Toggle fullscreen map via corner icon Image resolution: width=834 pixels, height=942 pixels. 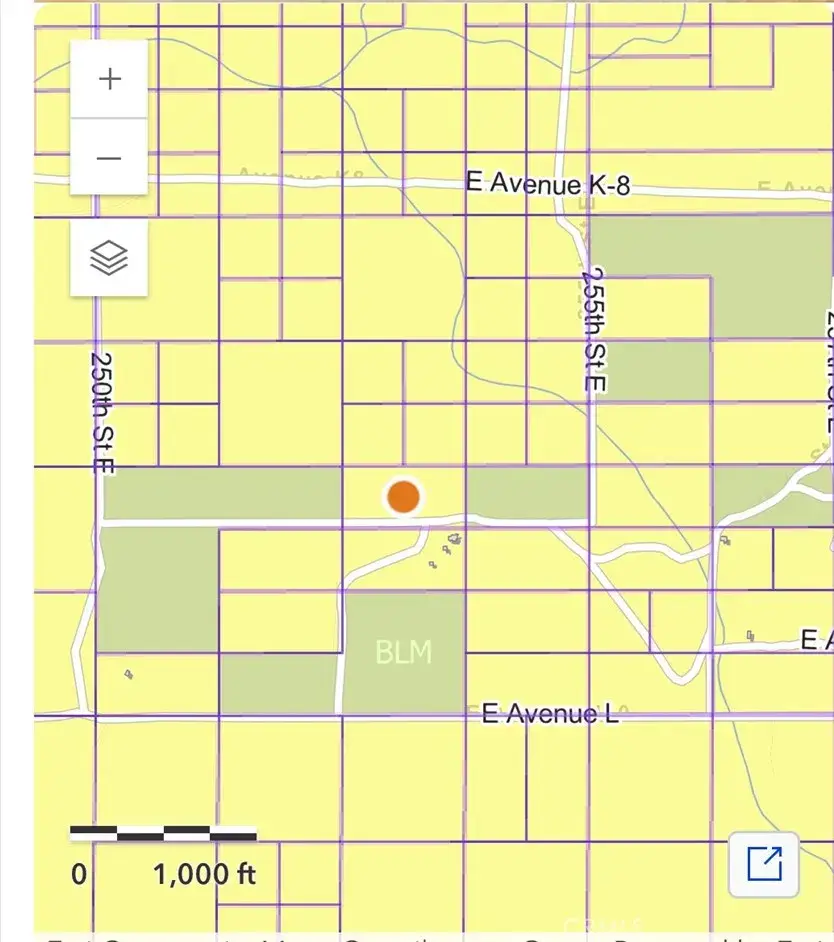tap(766, 861)
